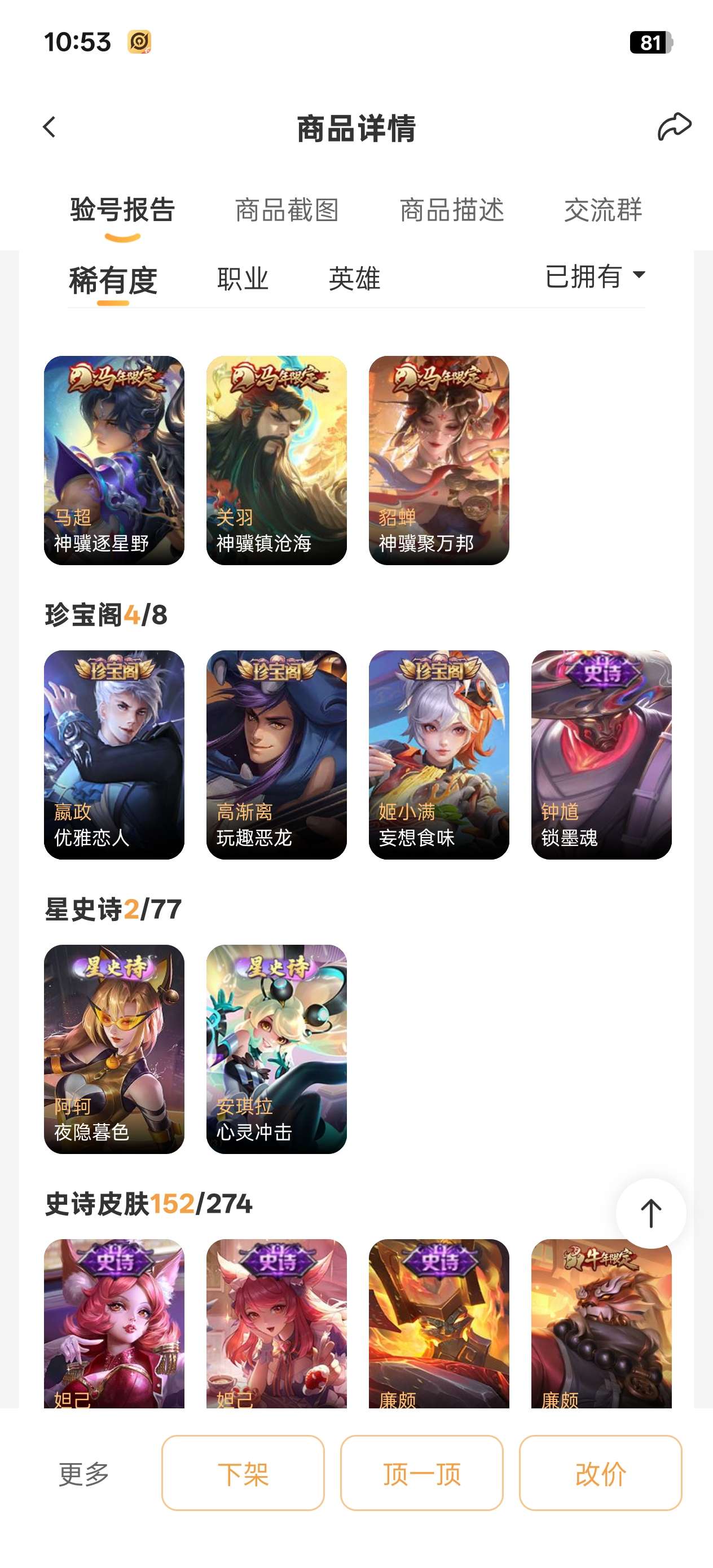Filter skins by 英雄
This screenshot has width=713, height=1568.
354,279
